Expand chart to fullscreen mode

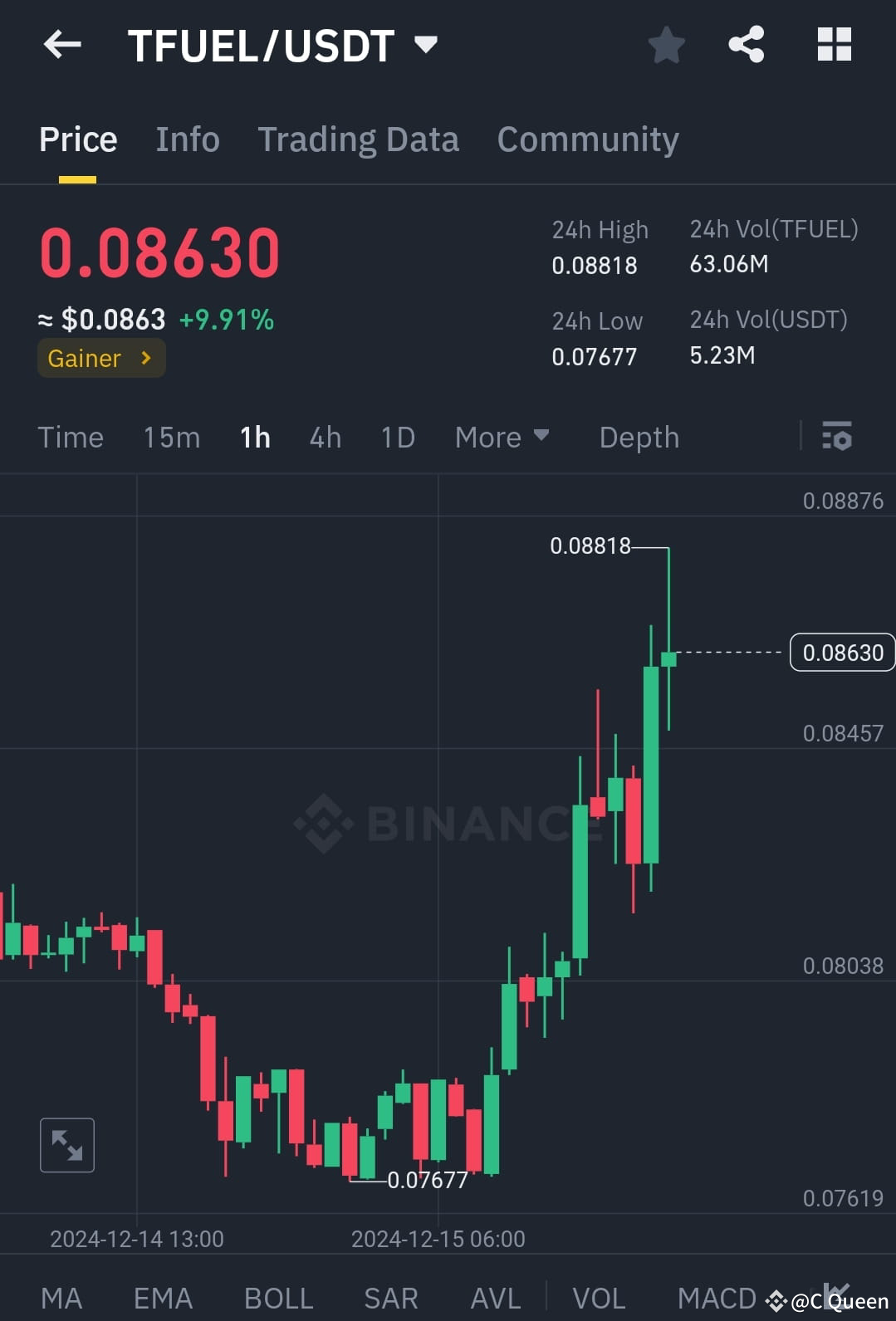tap(66, 1144)
